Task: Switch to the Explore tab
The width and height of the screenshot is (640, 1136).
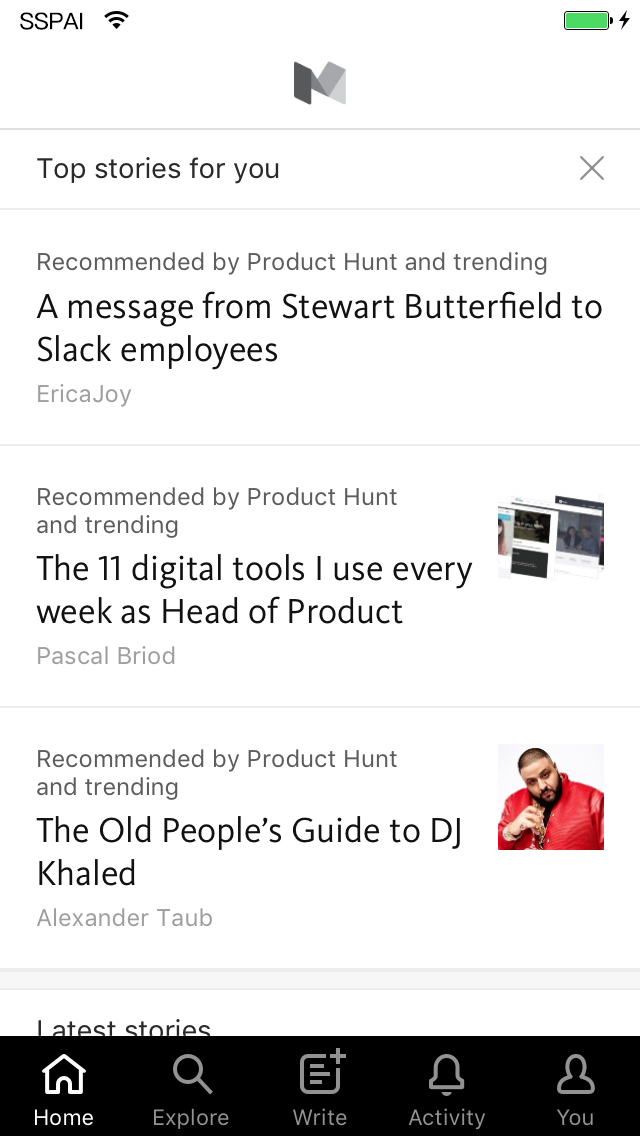Action: 191,1087
